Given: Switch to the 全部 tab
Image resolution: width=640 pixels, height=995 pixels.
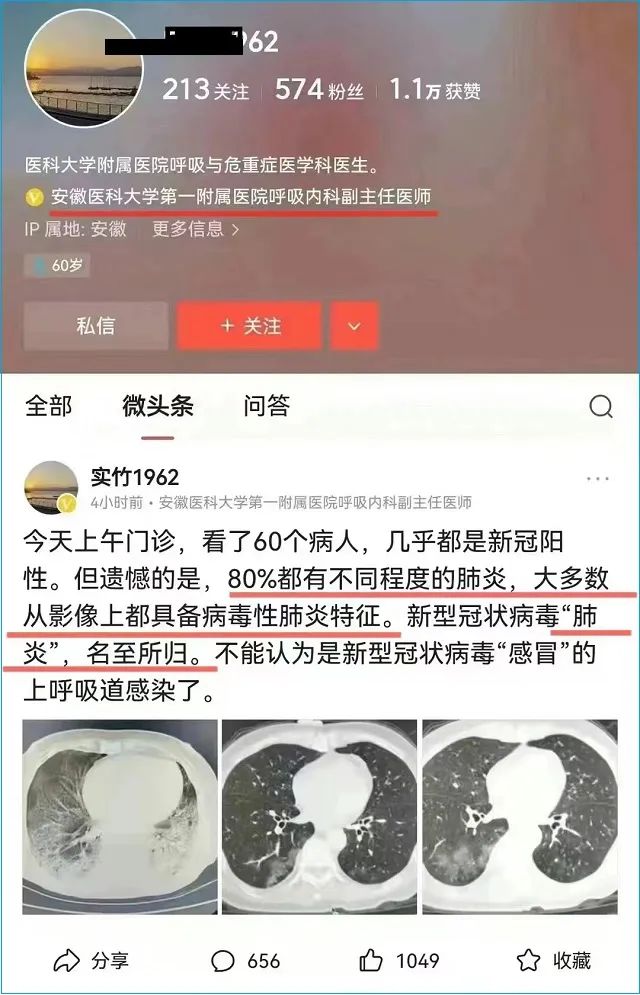Looking at the screenshot, I should (48, 406).
